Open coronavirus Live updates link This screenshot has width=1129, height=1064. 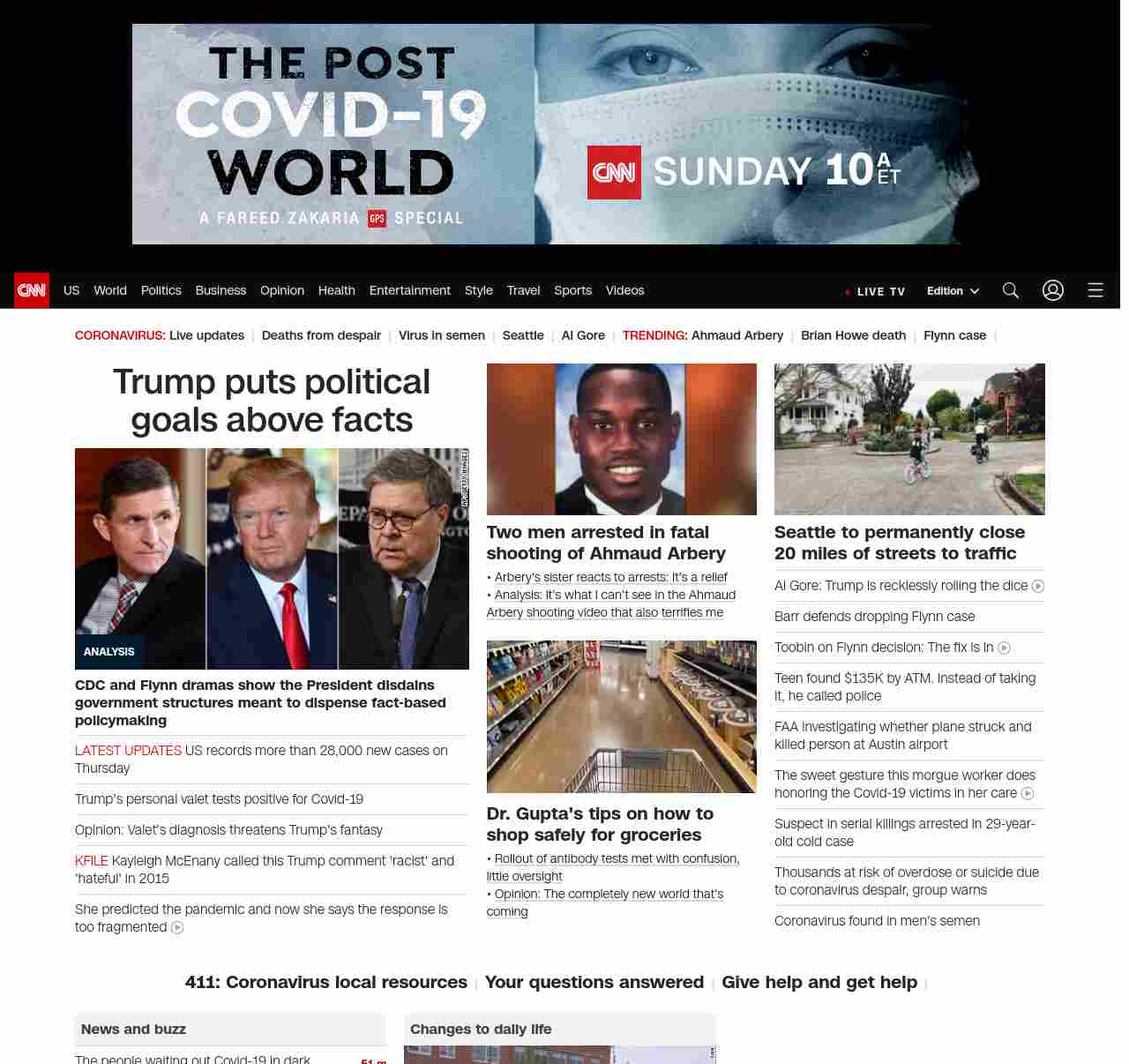[x=206, y=335]
